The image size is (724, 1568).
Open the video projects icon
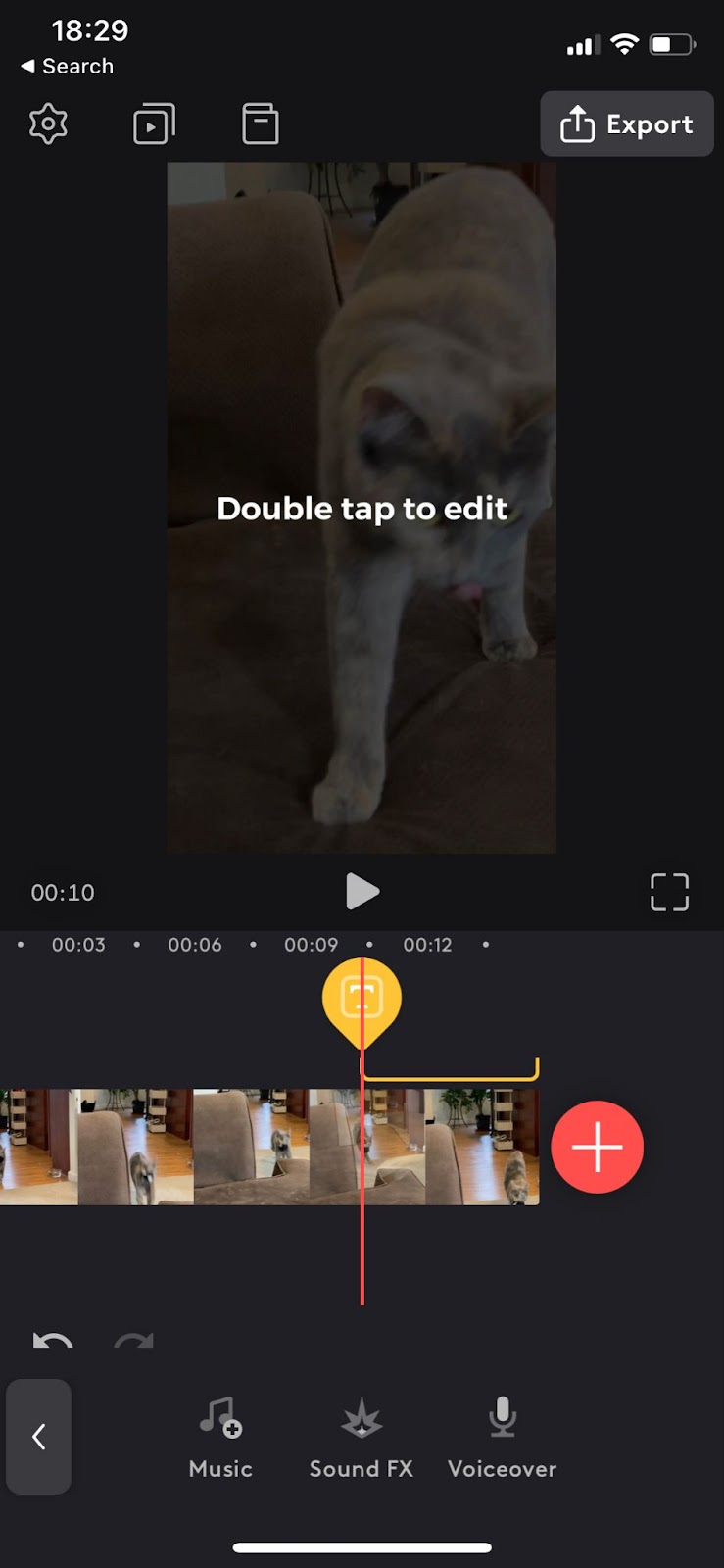tap(154, 124)
